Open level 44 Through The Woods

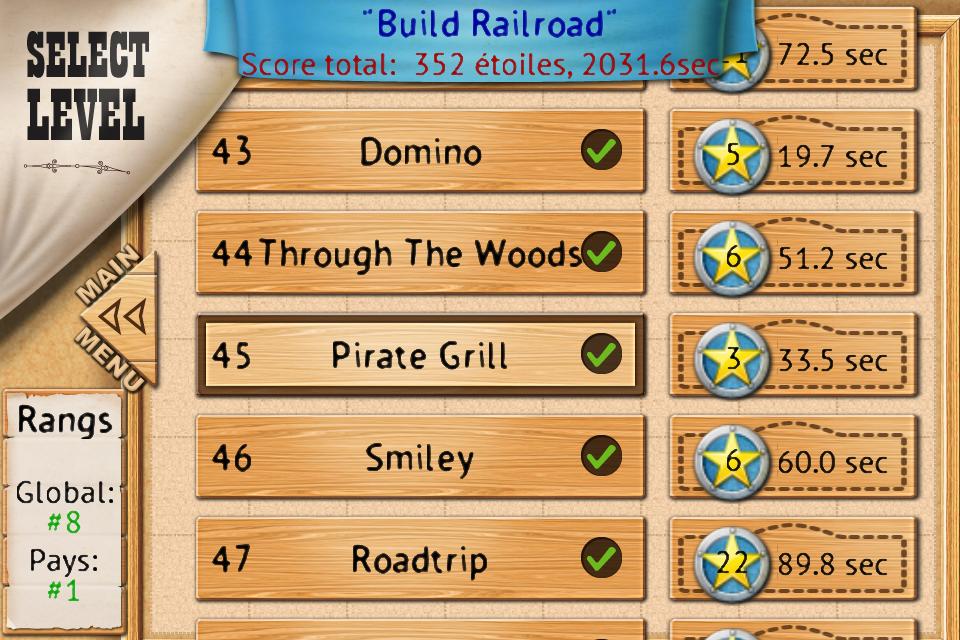(x=420, y=254)
